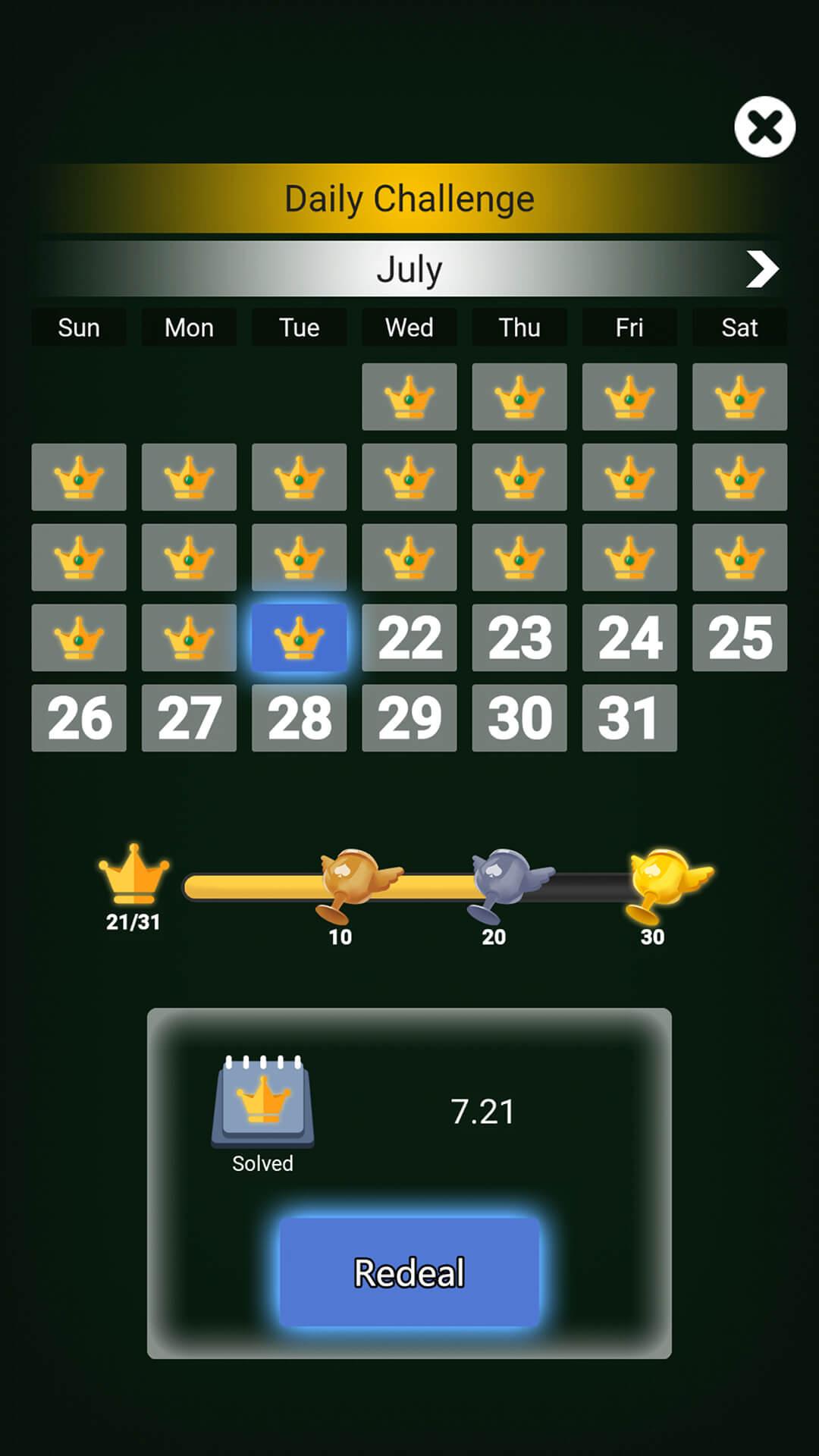The image size is (819, 1456).
Task: Tap the Redeal button
Action: coord(409,1272)
